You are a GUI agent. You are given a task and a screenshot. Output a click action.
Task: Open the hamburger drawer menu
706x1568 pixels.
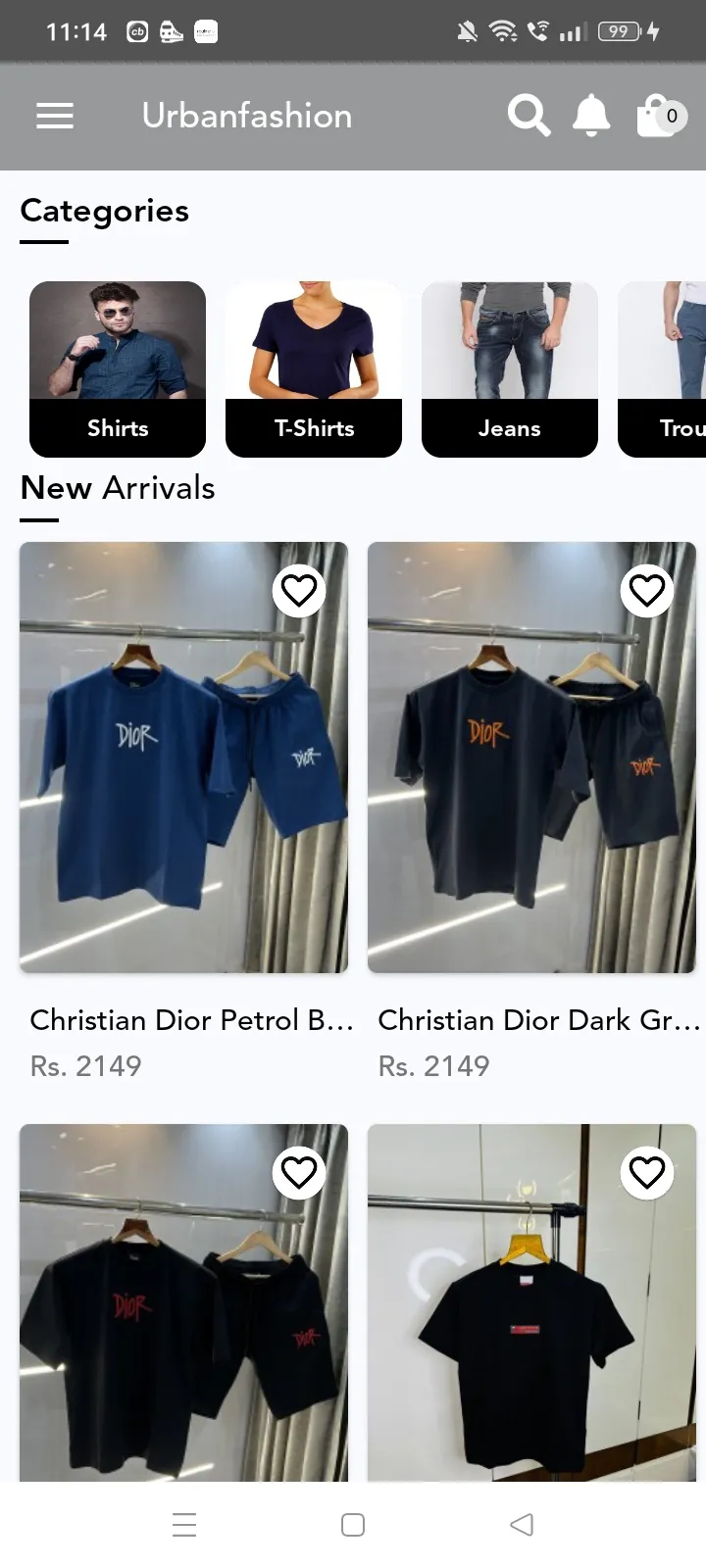pos(55,117)
